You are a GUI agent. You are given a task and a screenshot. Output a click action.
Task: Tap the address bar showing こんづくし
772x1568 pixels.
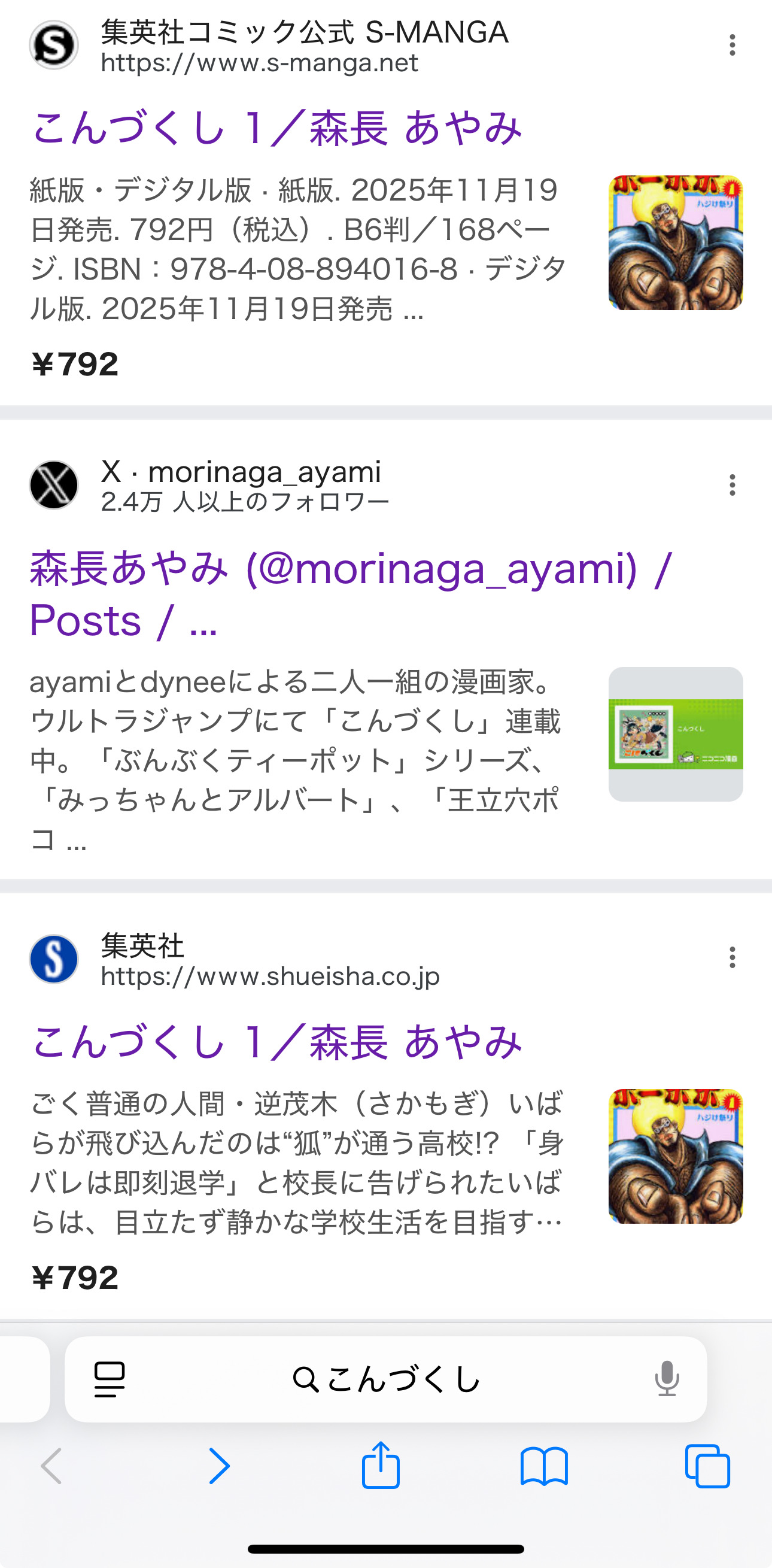coord(387,1379)
